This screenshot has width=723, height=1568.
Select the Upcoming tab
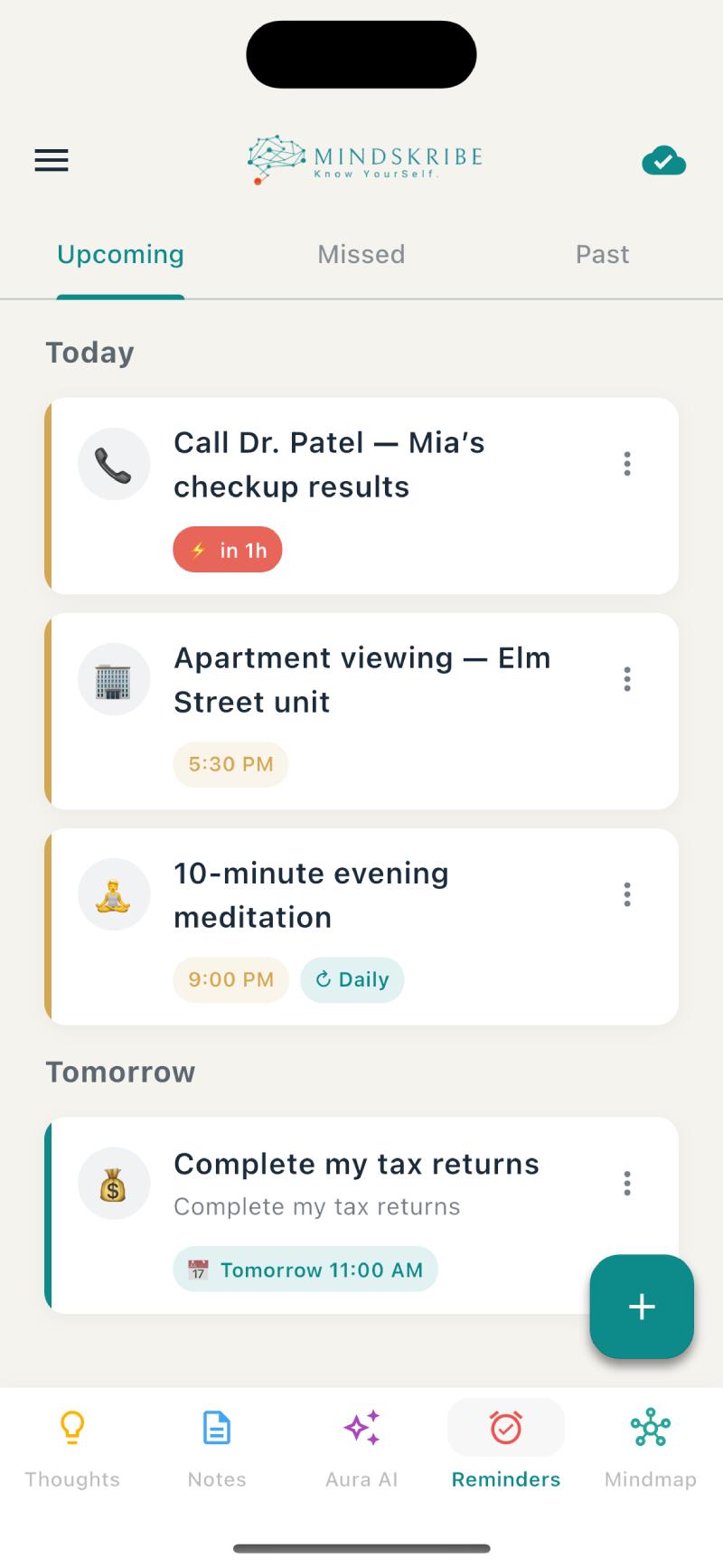click(119, 254)
